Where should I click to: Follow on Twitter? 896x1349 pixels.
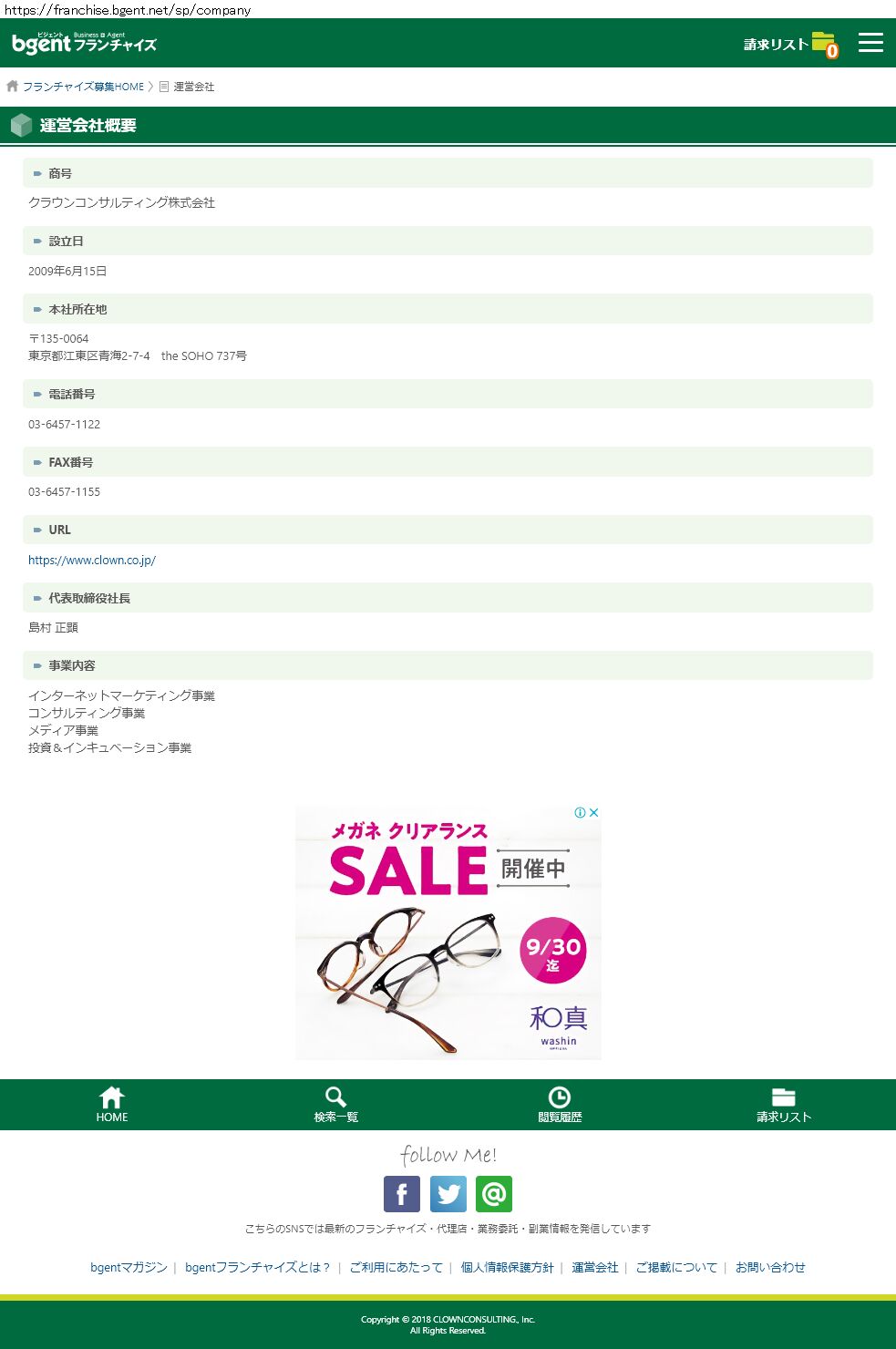[x=448, y=1194]
